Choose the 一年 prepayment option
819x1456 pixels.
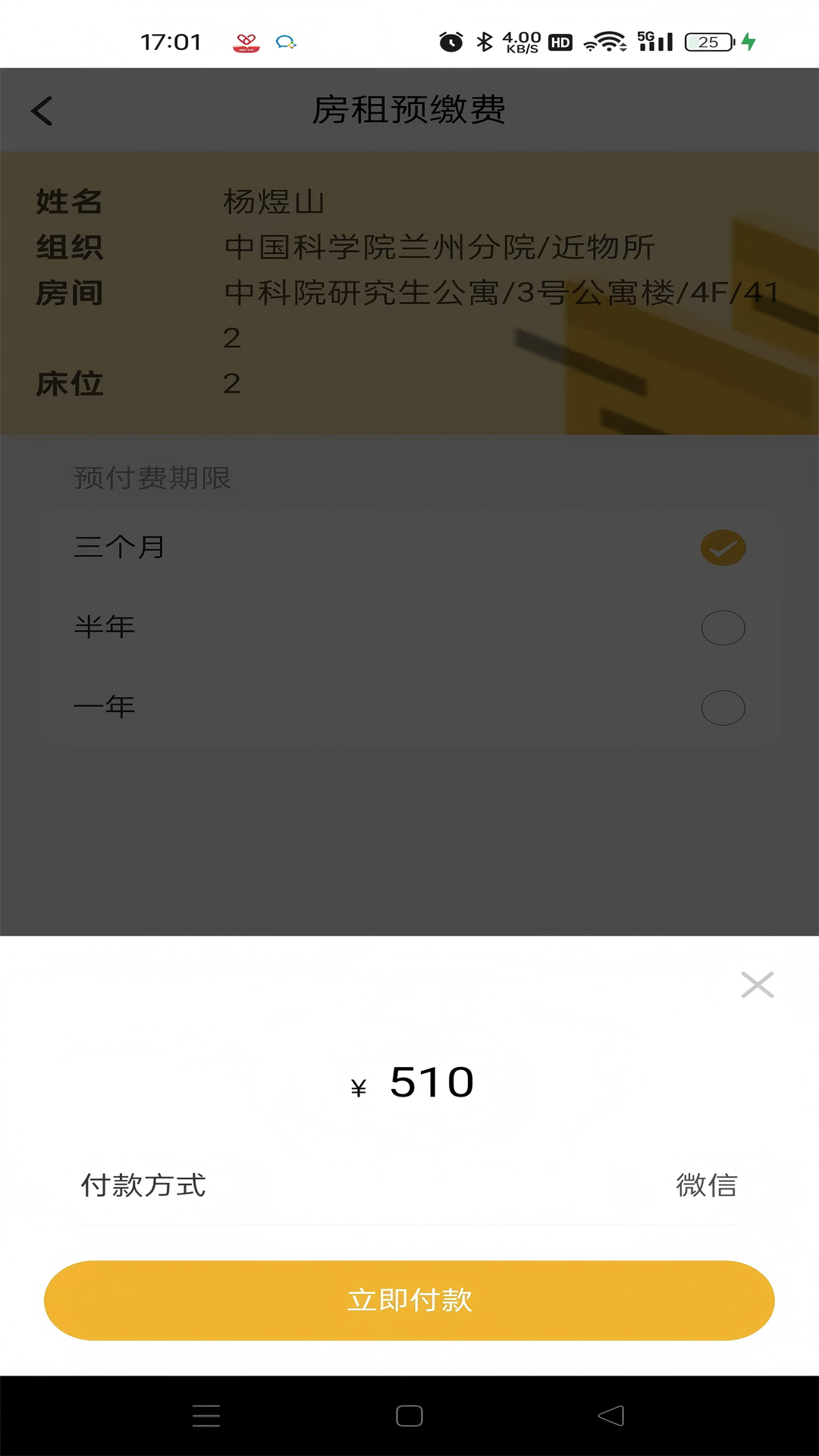[x=722, y=708]
